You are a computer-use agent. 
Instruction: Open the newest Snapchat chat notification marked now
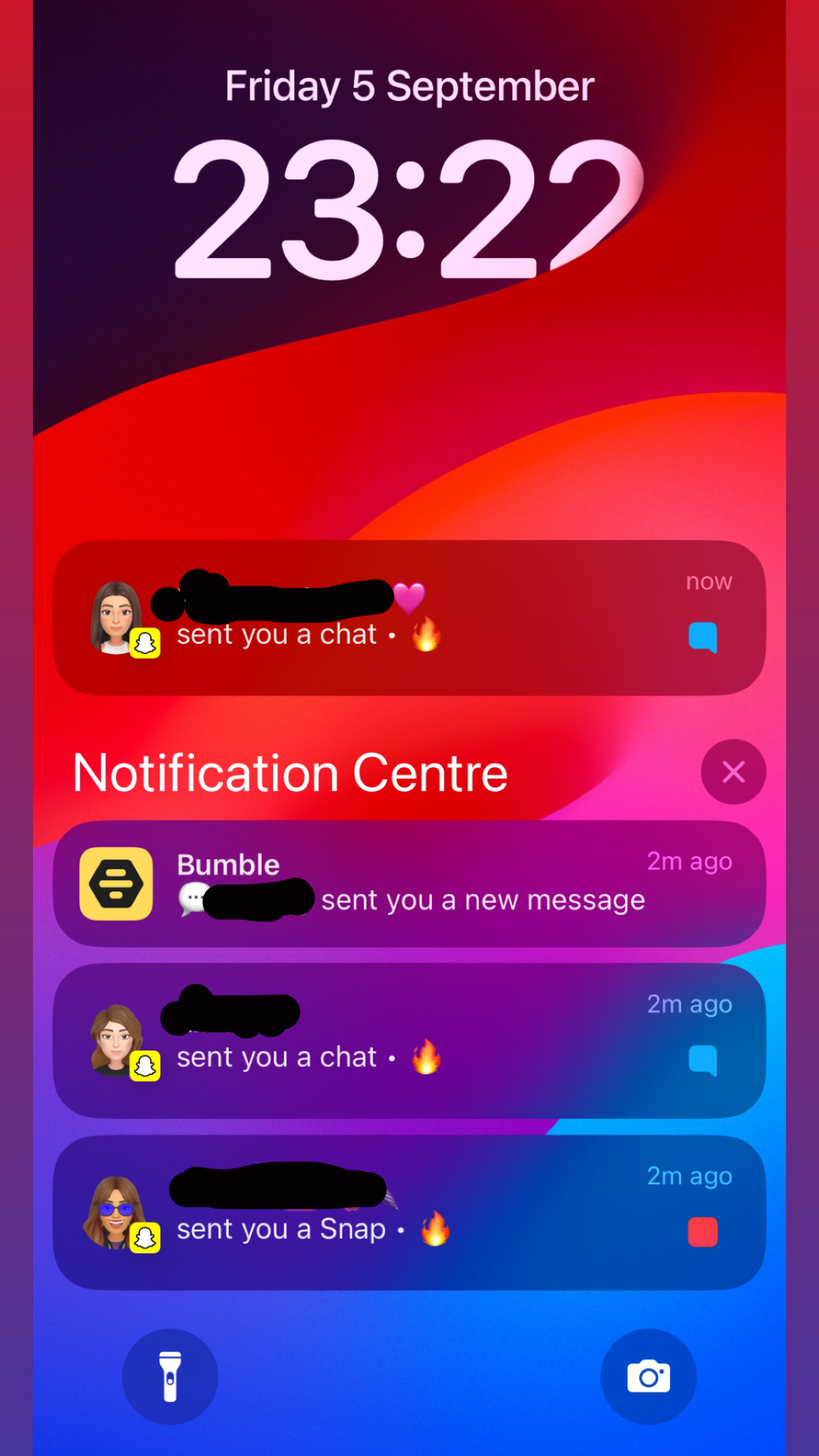coord(409,618)
